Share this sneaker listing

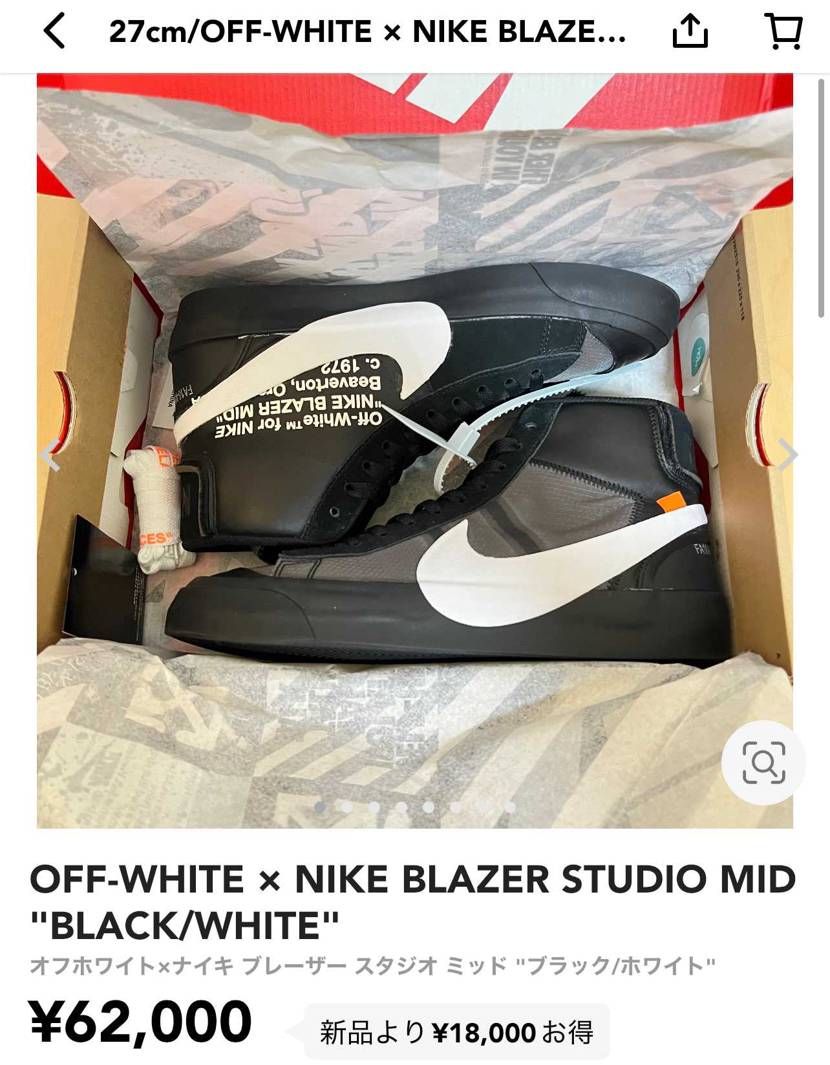(x=690, y=32)
